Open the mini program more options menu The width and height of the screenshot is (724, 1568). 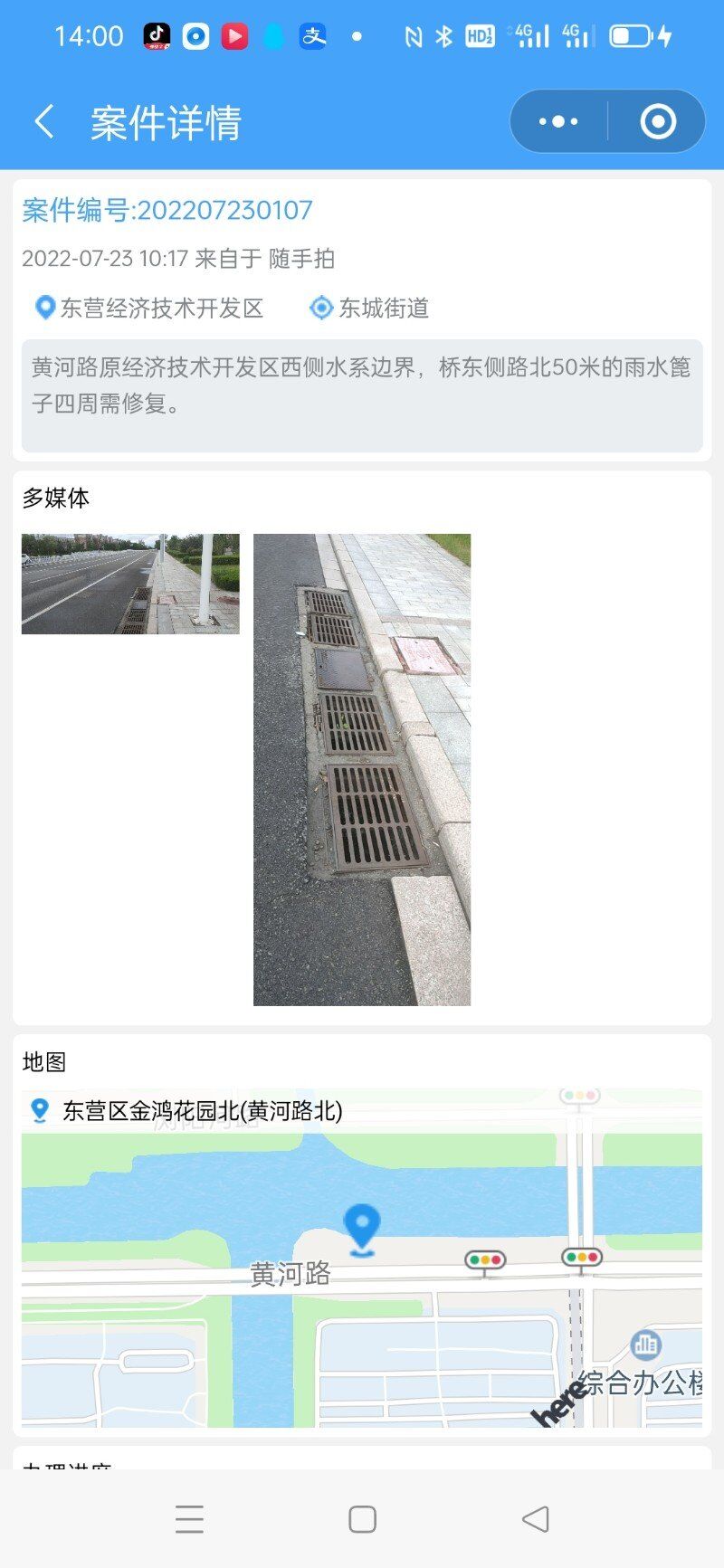(x=558, y=121)
